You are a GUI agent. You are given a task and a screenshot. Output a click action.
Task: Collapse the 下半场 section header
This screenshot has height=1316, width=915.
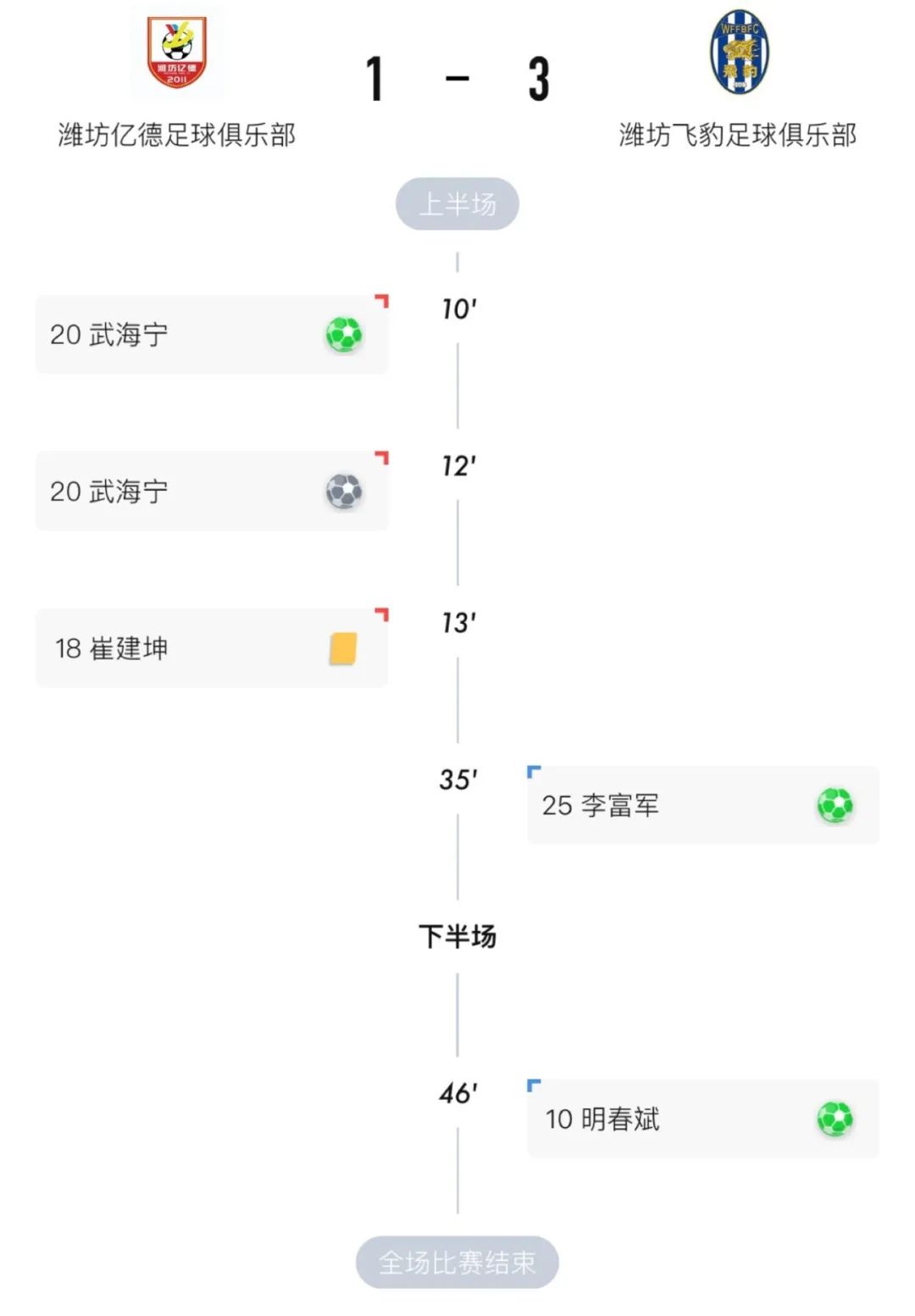(x=459, y=936)
